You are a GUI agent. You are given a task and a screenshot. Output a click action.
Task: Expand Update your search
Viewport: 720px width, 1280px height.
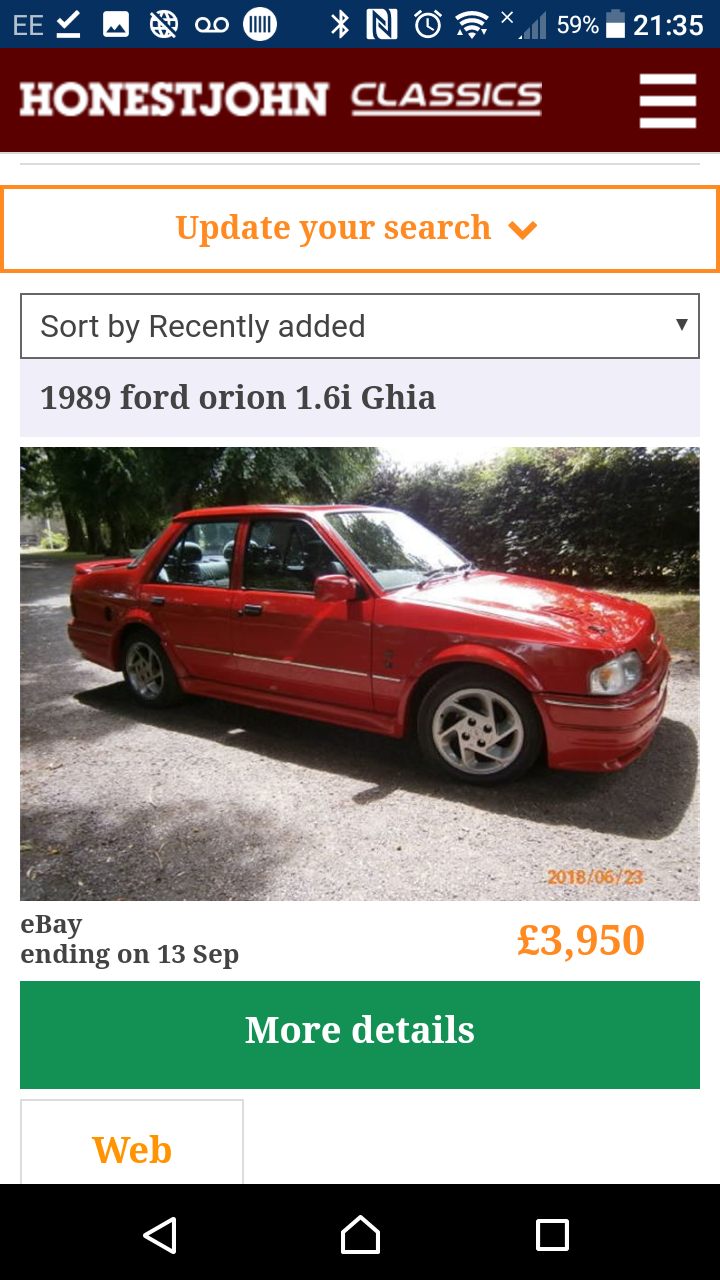coord(360,229)
